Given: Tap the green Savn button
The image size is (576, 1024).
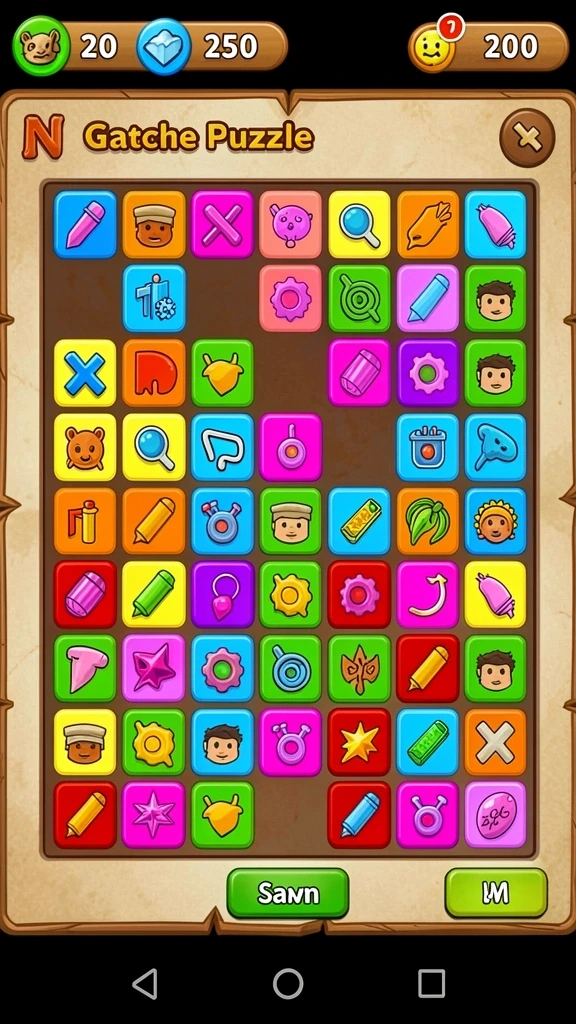Looking at the screenshot, I should pyautogui.click(x=288, y=893).
